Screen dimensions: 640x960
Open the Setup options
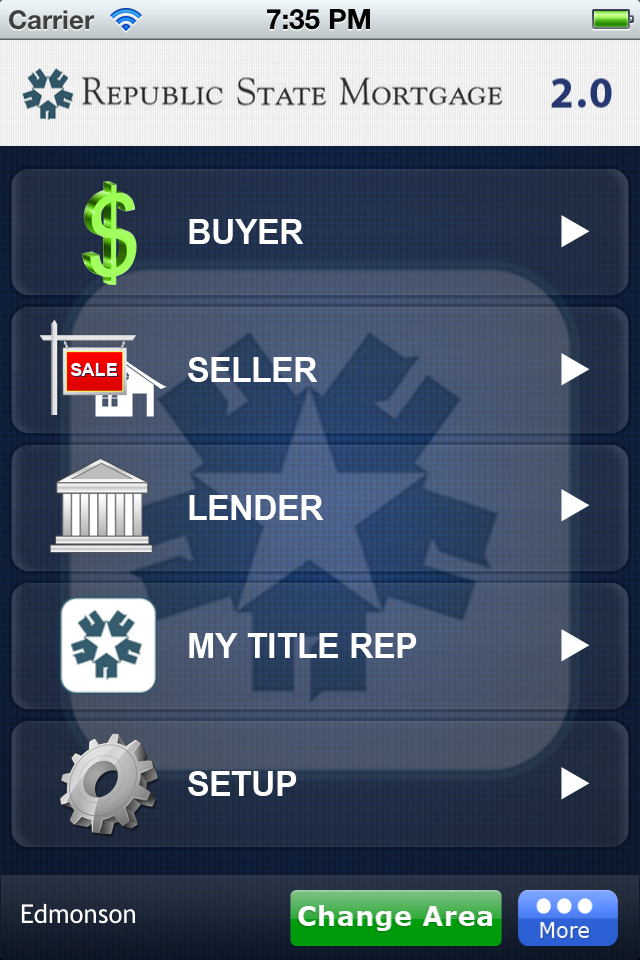tap(320, 783)
